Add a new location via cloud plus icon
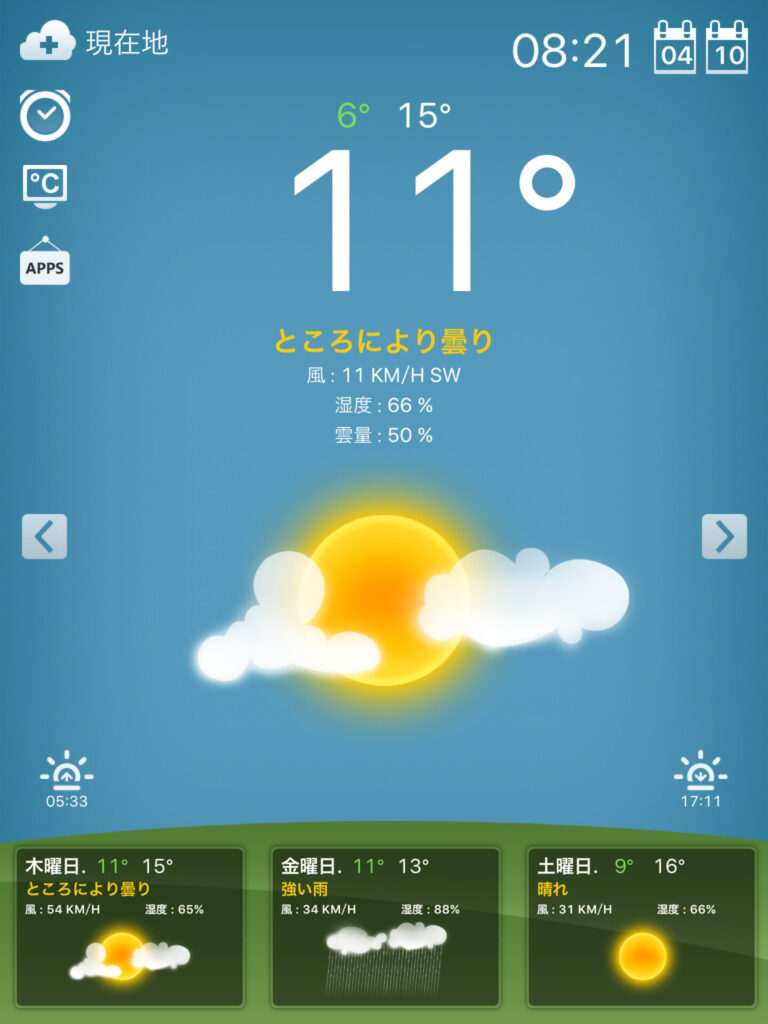Screen dimensions: 768x1024 tap(47, 43)
